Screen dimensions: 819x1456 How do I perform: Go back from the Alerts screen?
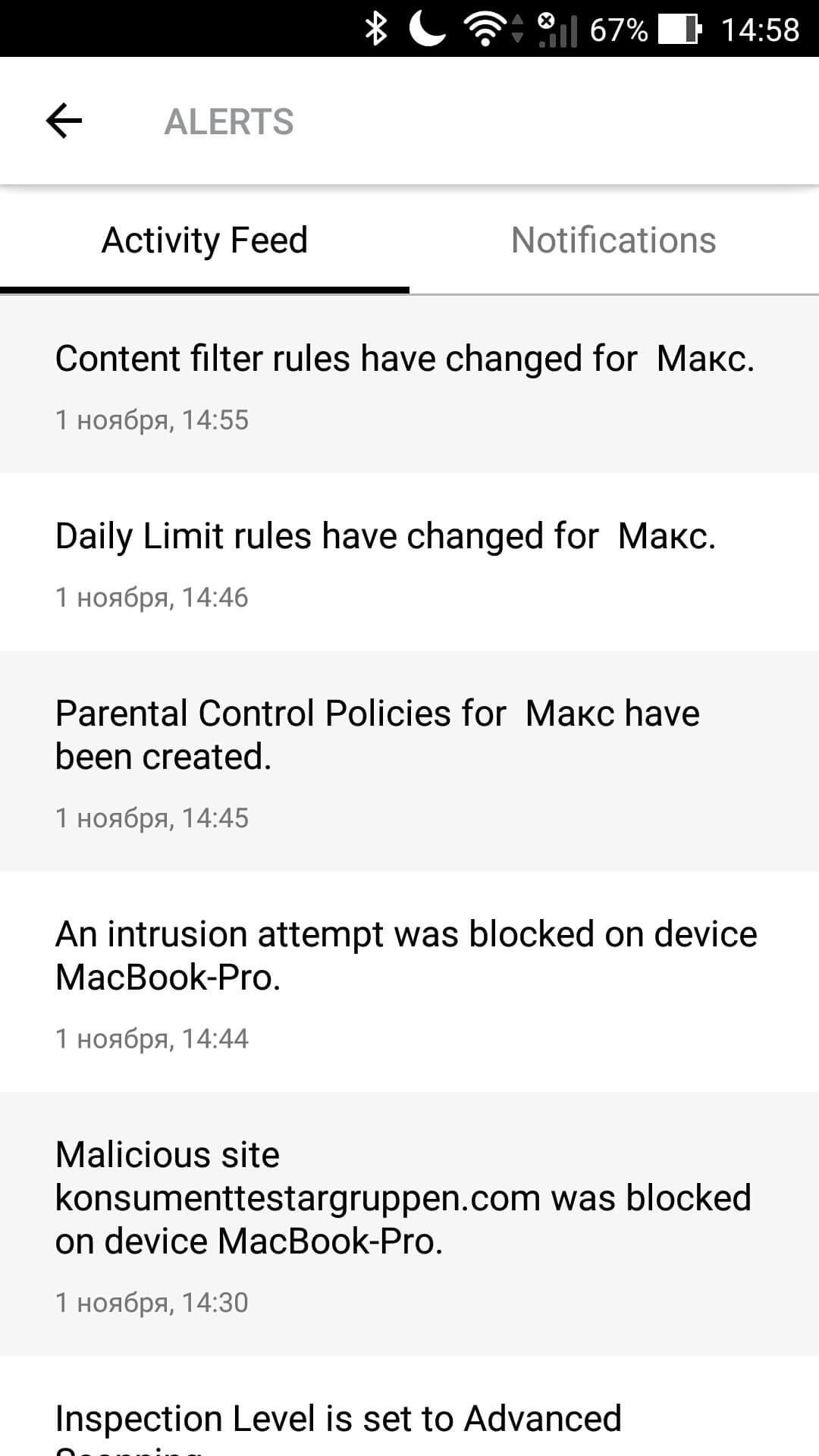64,121
